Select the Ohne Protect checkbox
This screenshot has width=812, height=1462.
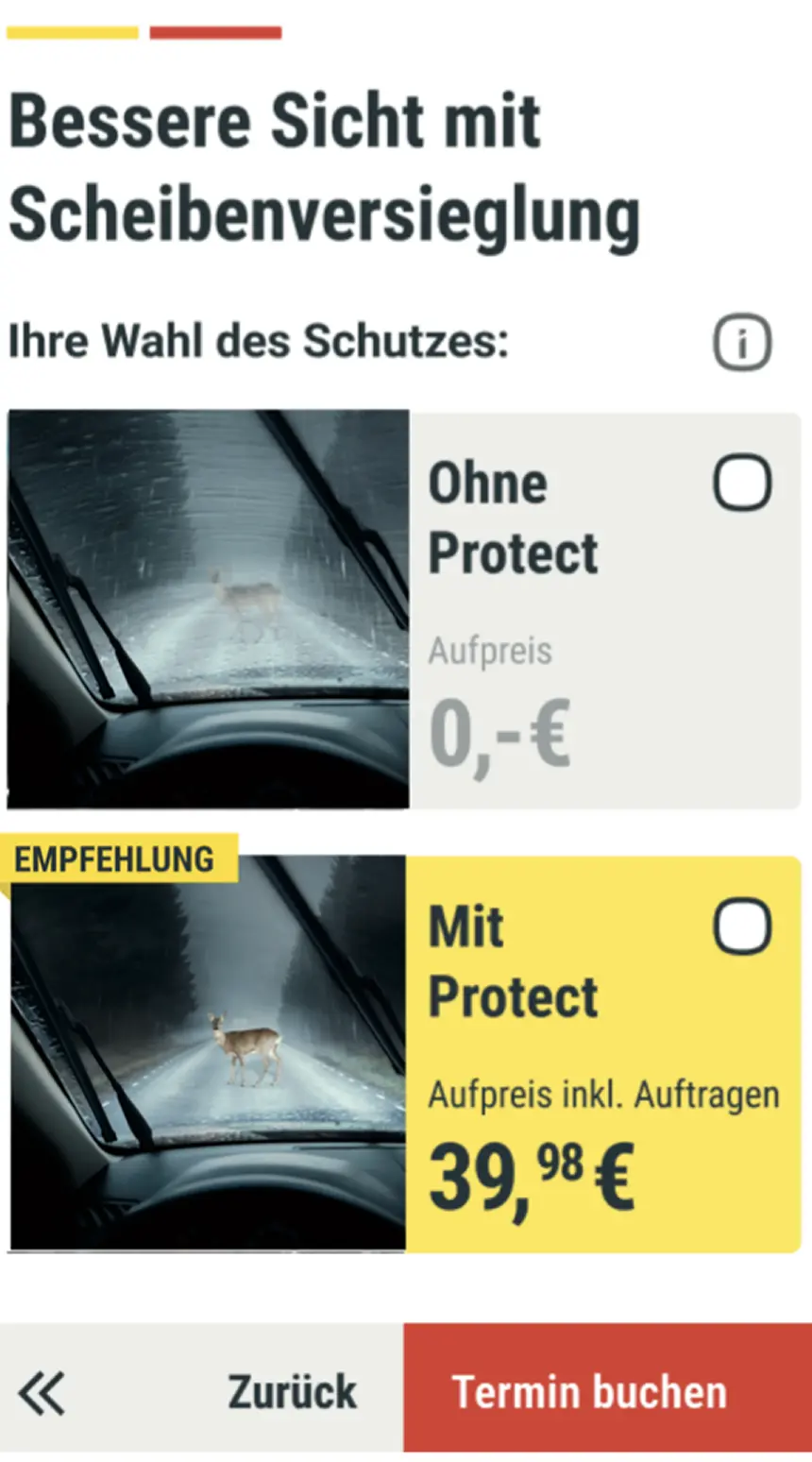[x=742, y=484]
